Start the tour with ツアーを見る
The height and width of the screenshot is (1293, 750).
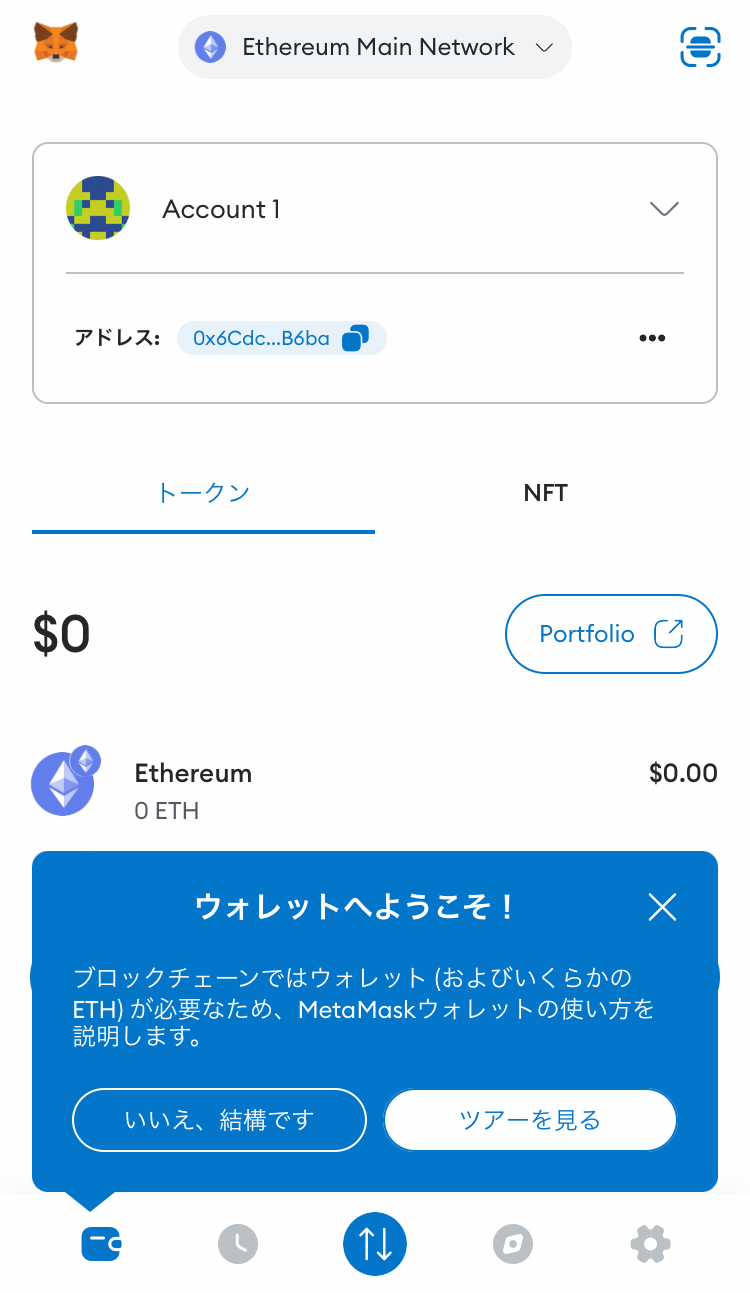tap(530, 1119)
